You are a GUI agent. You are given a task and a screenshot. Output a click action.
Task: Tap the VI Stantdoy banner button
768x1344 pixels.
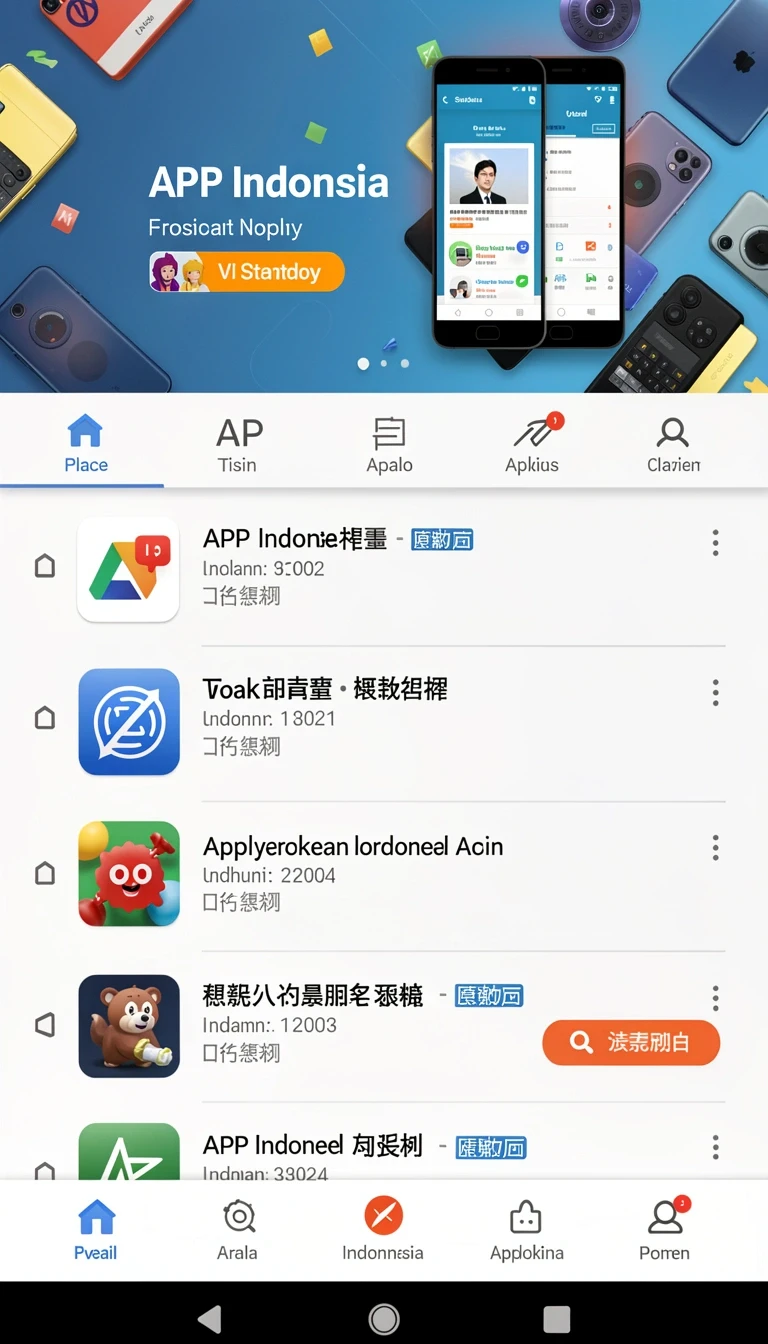[247, 272]
